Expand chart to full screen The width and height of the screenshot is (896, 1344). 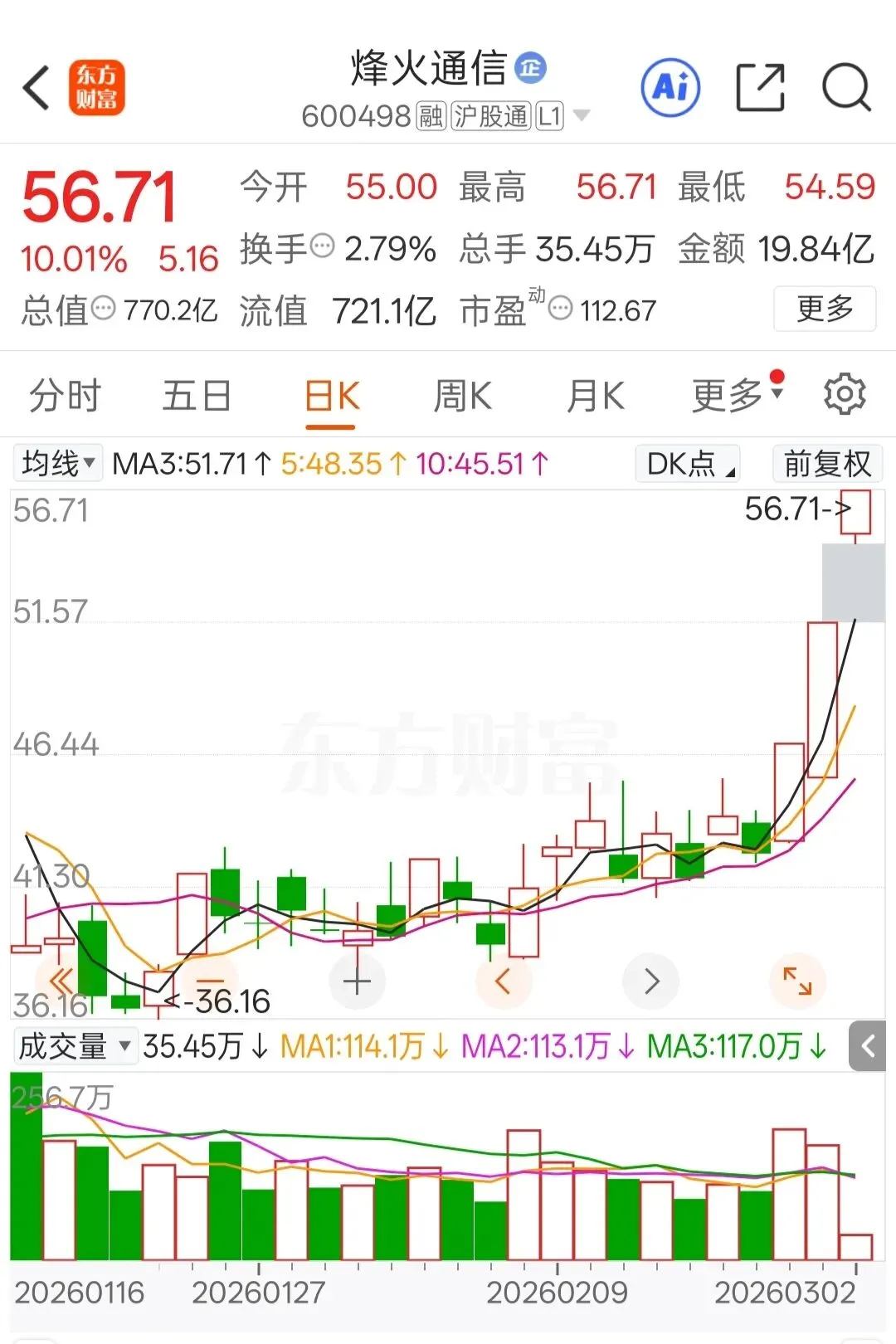[x=797, y=982]
